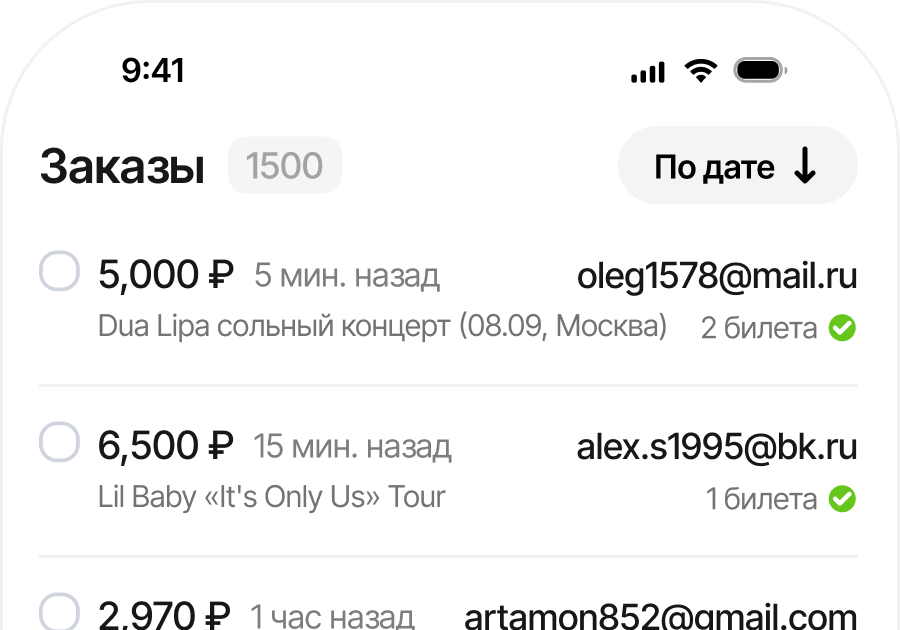Select the checkbox for the 5,000 ₽ order
Viewport: 900px width, 630px height.
coord(59,272)
